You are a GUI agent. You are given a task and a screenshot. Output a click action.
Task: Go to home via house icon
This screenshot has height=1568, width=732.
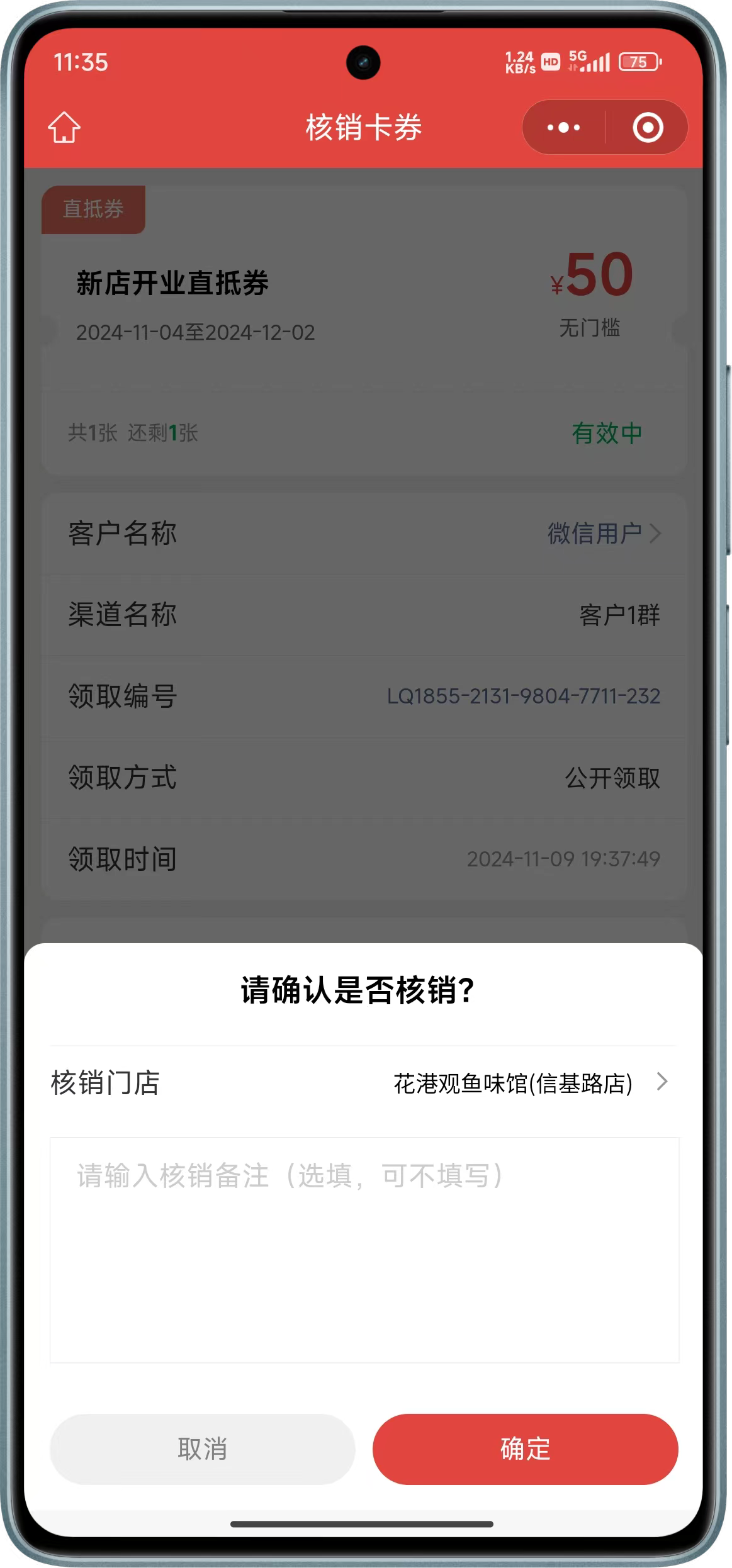[x=64, y=128]
